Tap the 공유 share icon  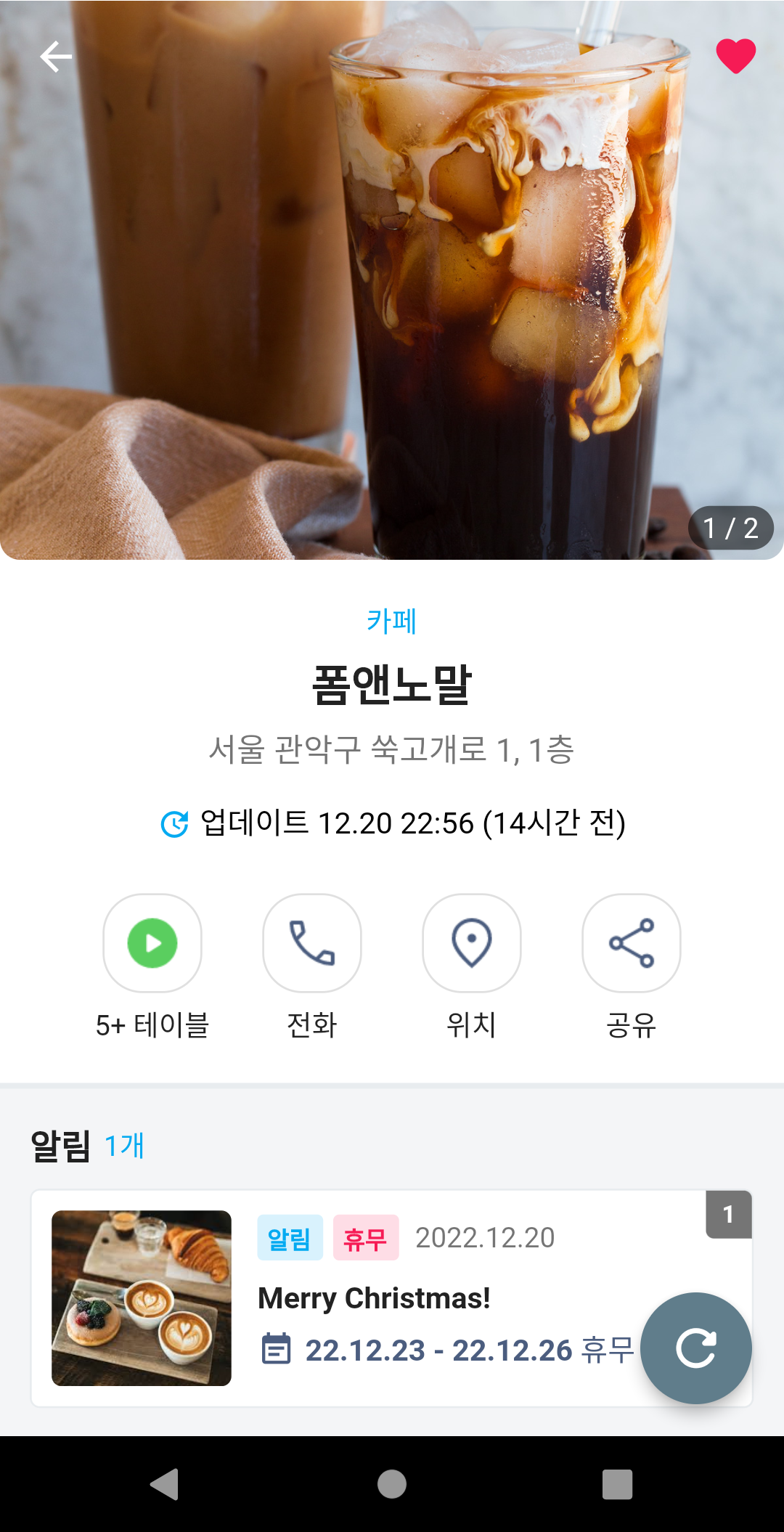point(631,942)
